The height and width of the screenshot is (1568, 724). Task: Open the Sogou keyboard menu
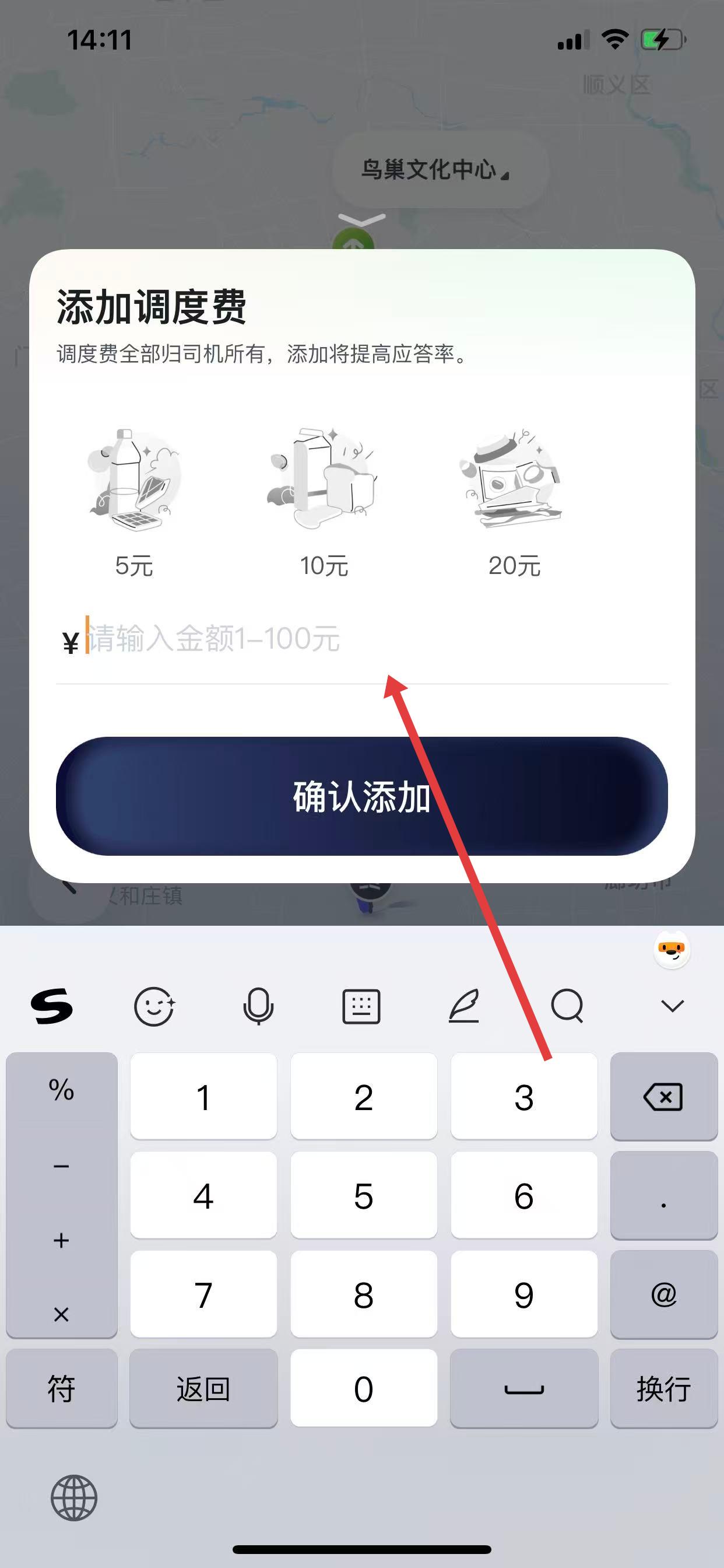52,1006
